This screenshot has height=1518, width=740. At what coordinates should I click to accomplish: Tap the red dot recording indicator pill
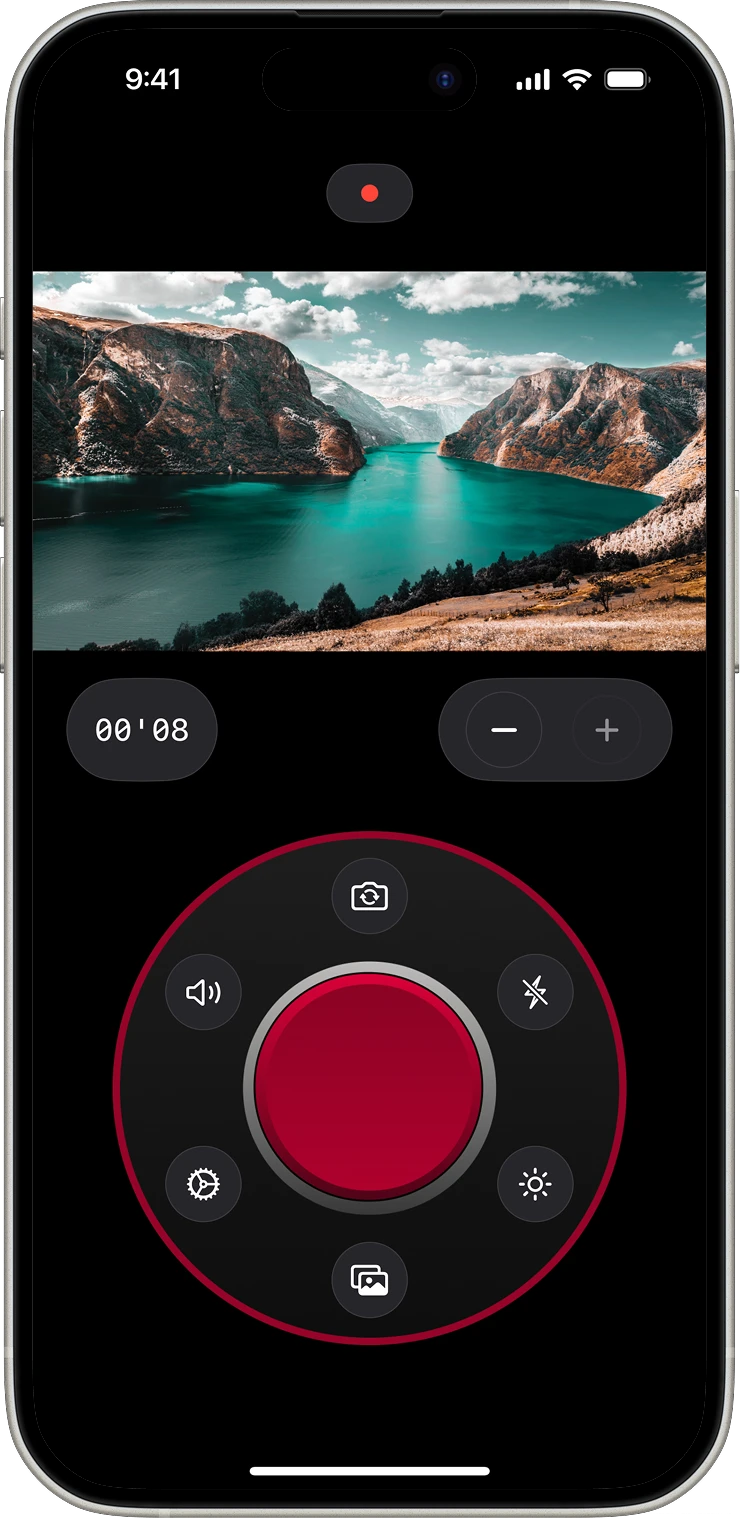(369, 193)
